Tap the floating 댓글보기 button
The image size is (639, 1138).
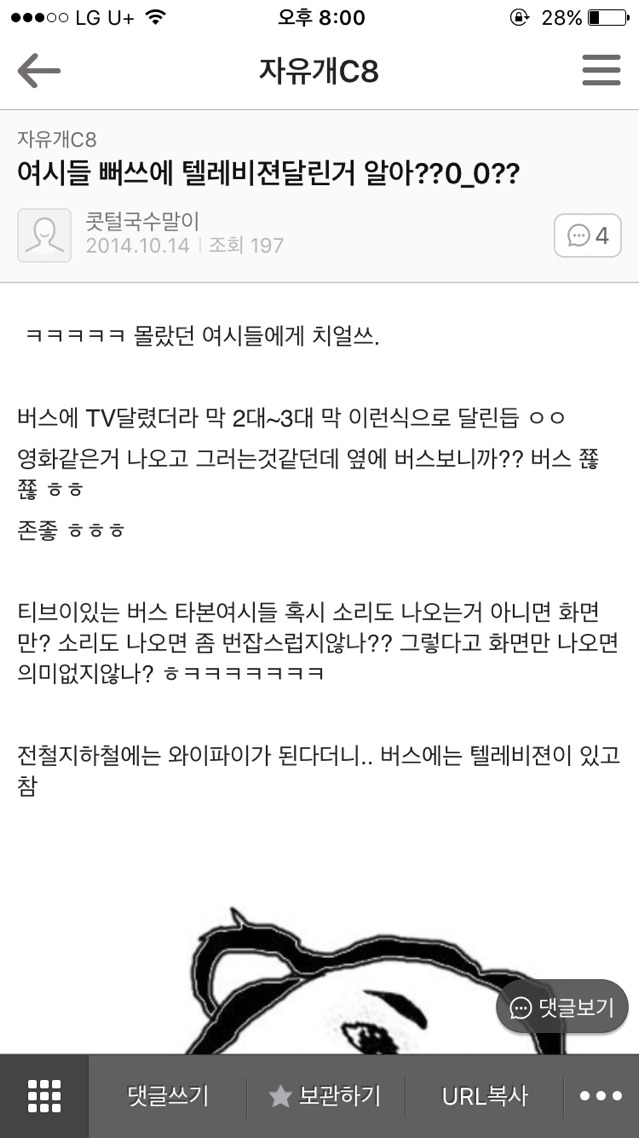coord(562,1007)
